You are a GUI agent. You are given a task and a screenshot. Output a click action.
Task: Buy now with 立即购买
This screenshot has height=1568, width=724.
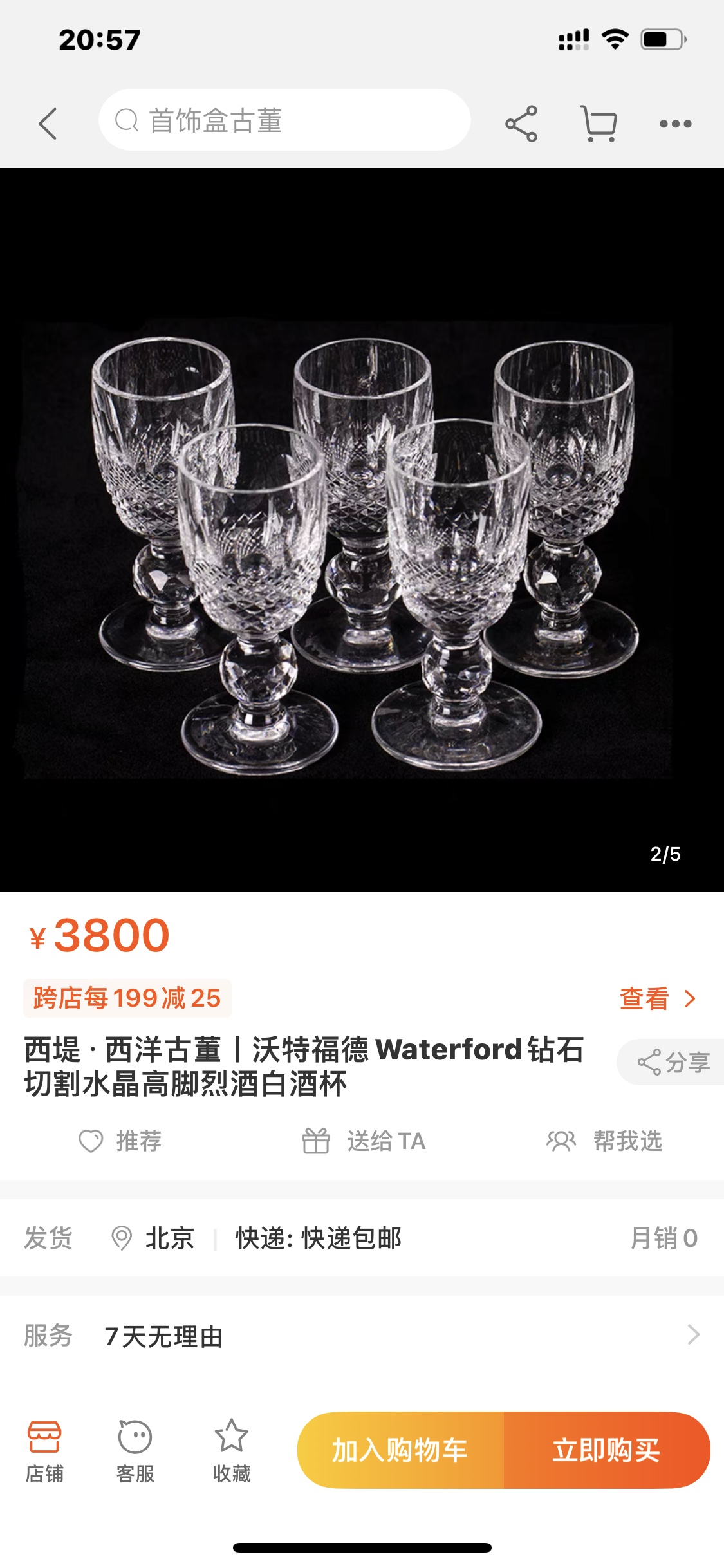click(x=606, y=1450)
